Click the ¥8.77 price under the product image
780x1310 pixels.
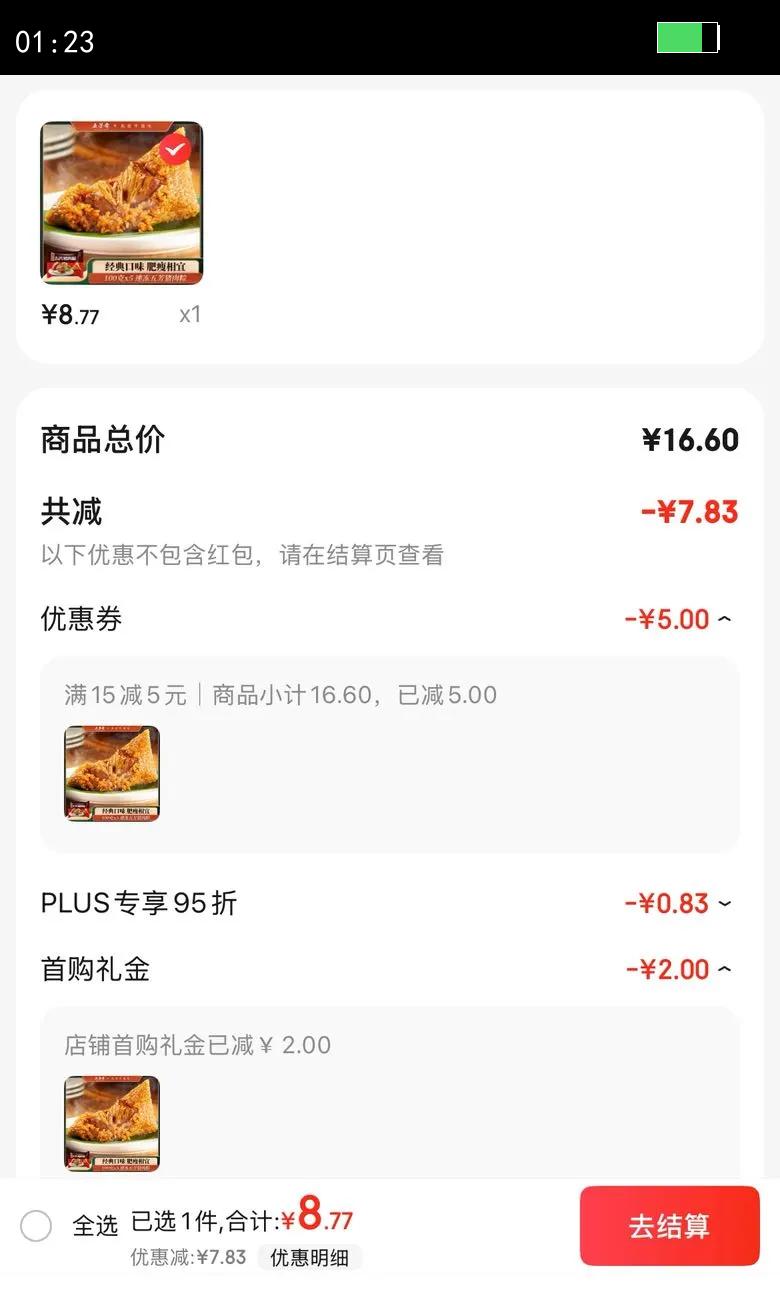coord(68,314)
